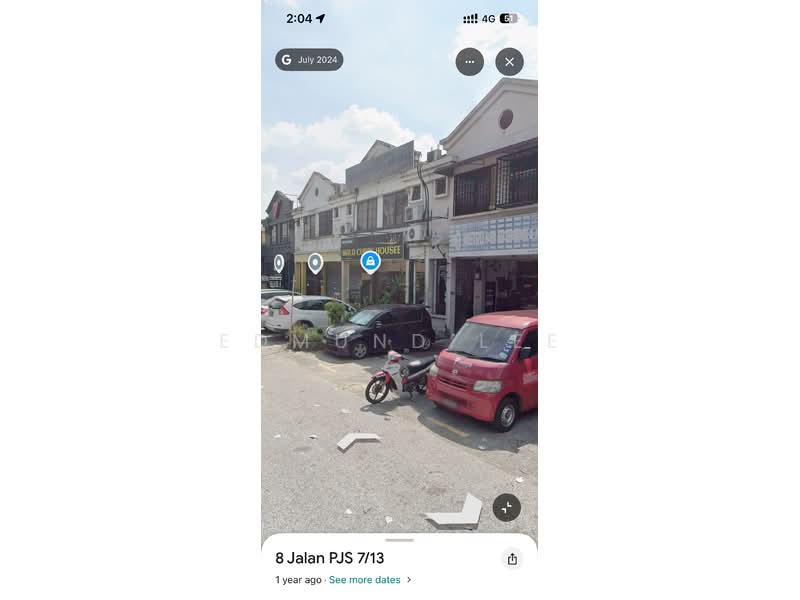
Task: Tap the July 2024 date chip
Action: [309, 60]
